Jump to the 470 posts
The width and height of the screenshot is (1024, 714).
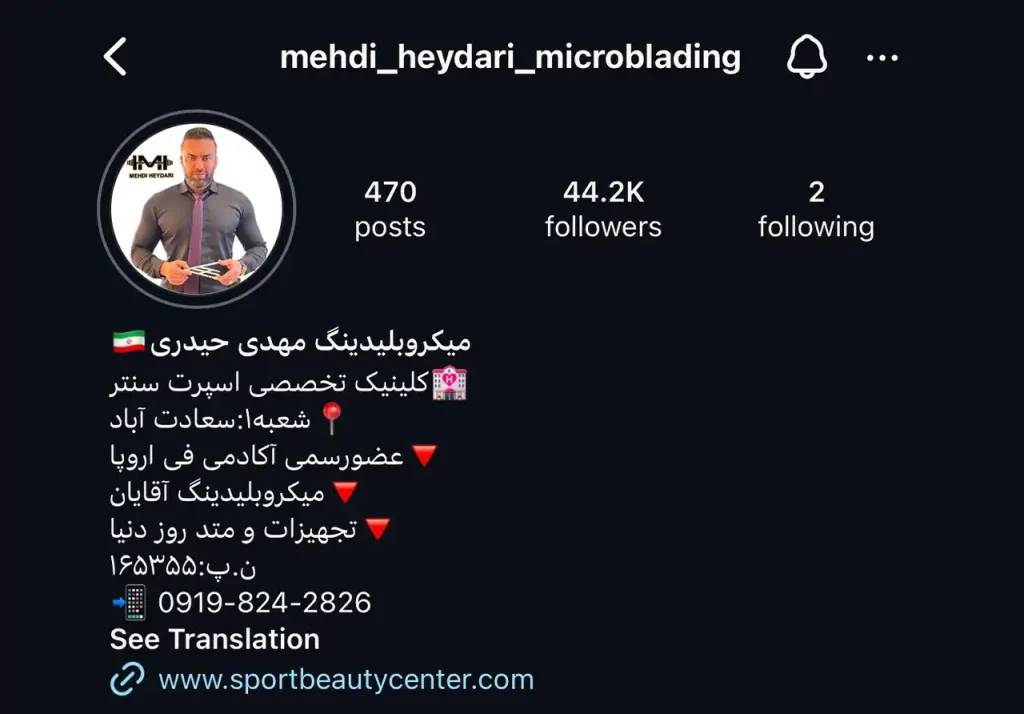(x=390, y=209)
